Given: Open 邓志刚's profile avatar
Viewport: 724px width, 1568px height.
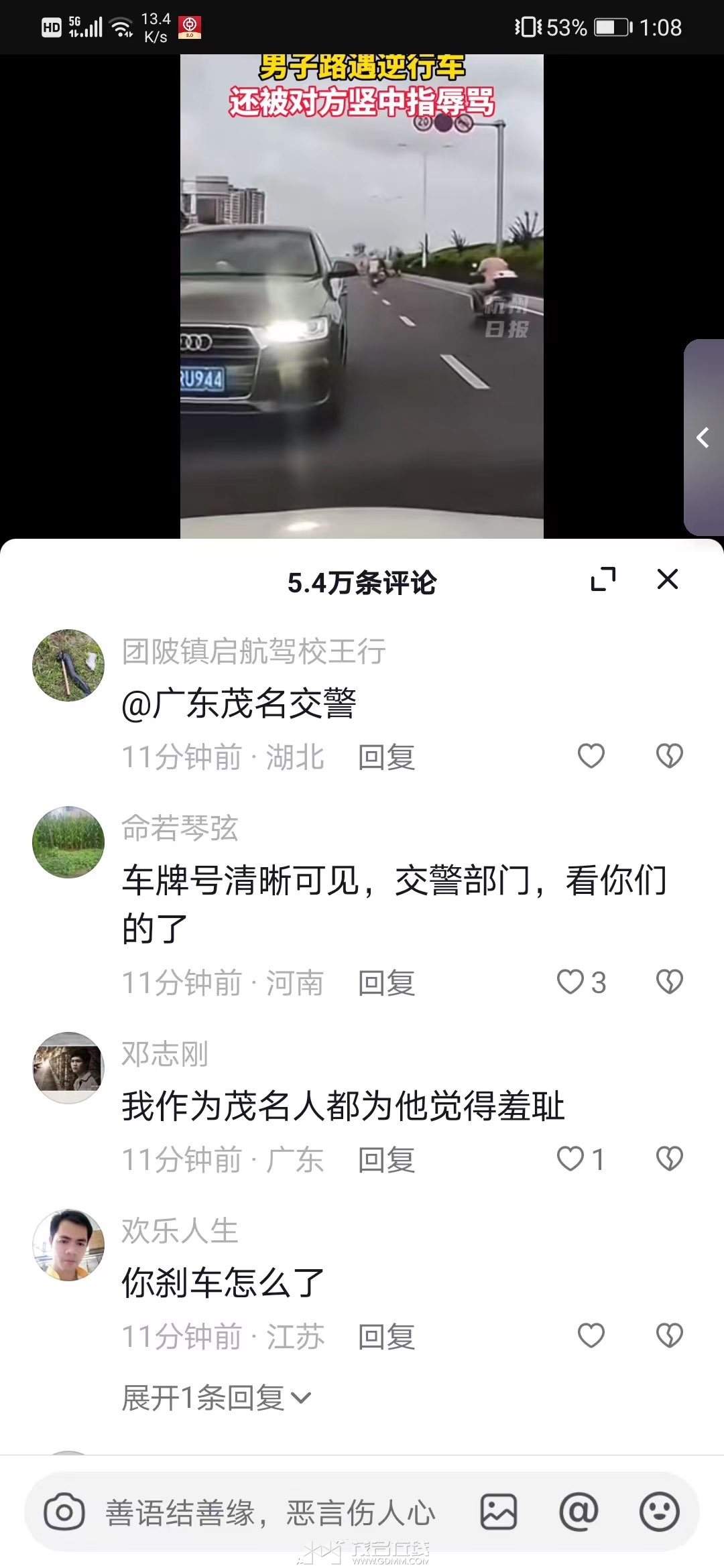Looking at the screenshot, I should [68, 1067].
